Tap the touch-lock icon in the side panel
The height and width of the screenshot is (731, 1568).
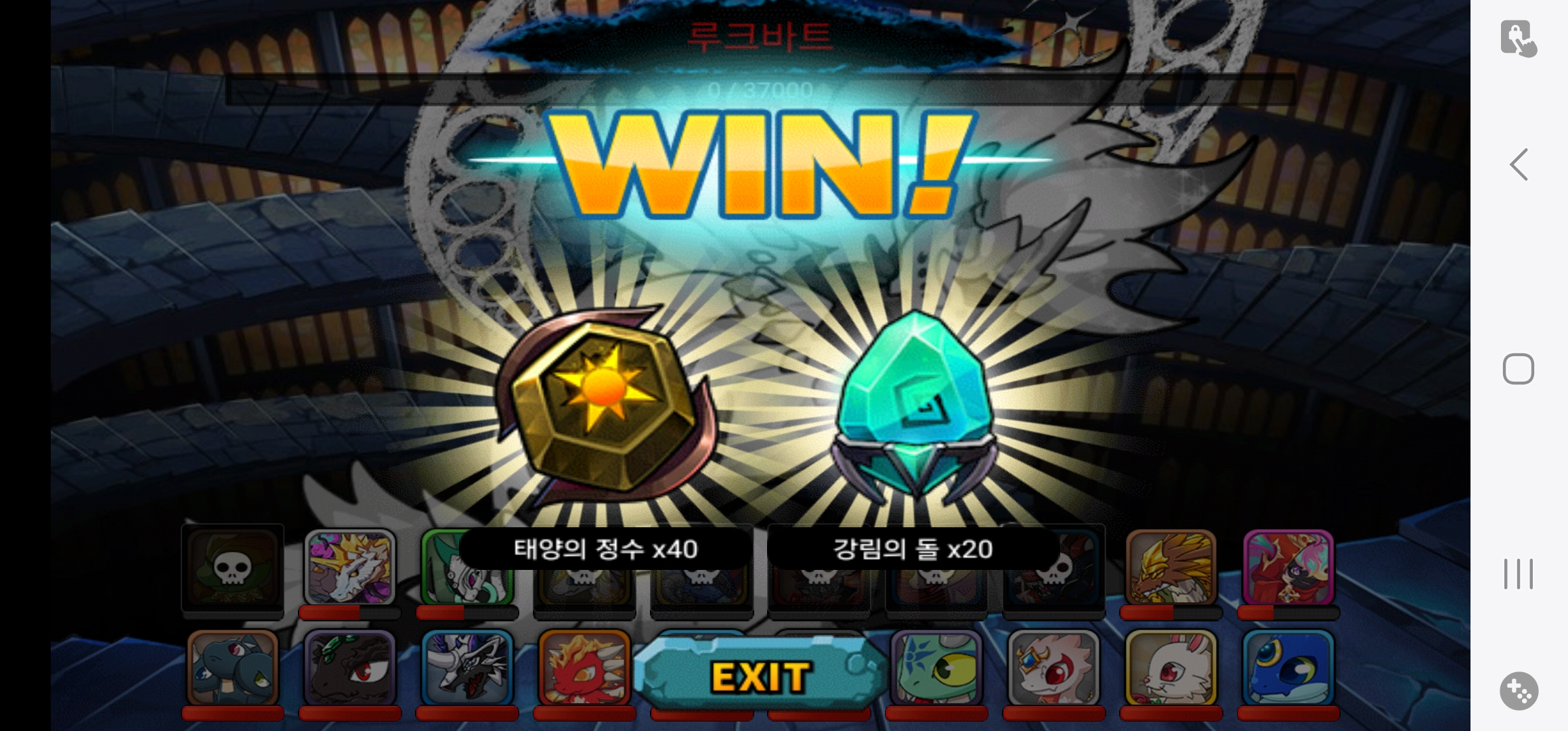coord(1518,38)
